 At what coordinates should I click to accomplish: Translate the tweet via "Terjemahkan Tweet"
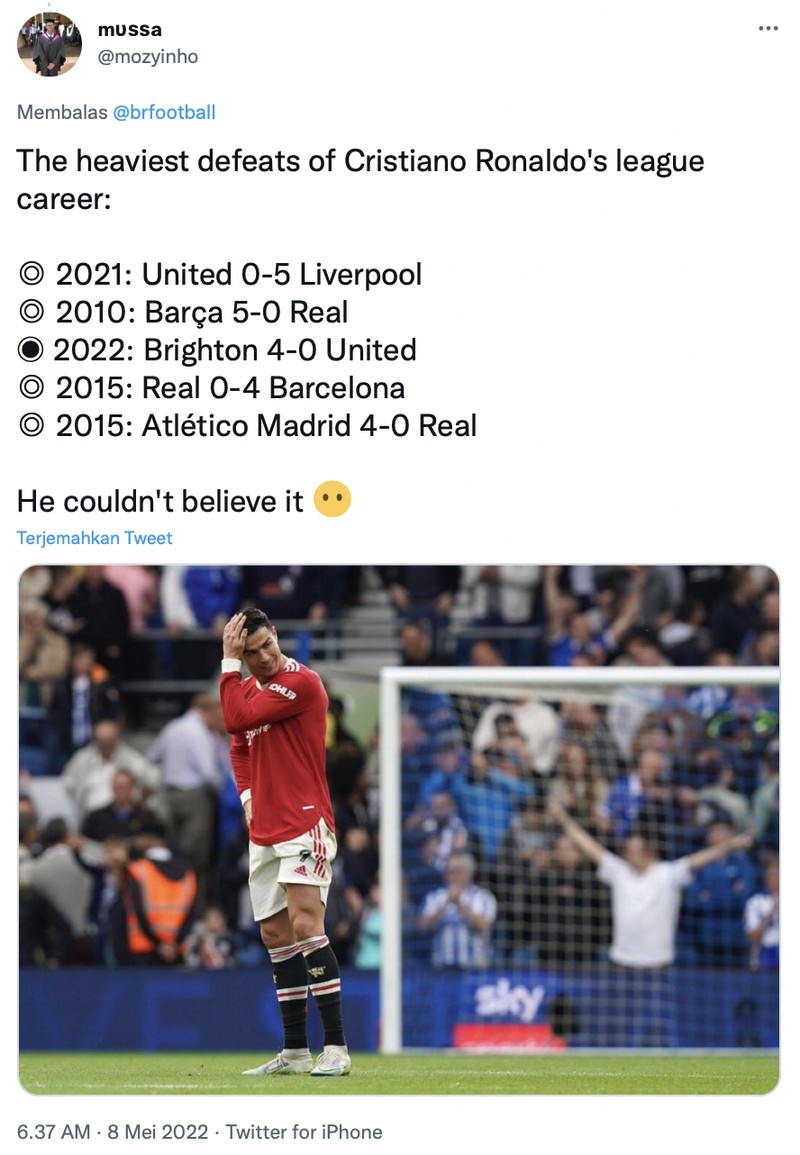[x=97, y=538]
